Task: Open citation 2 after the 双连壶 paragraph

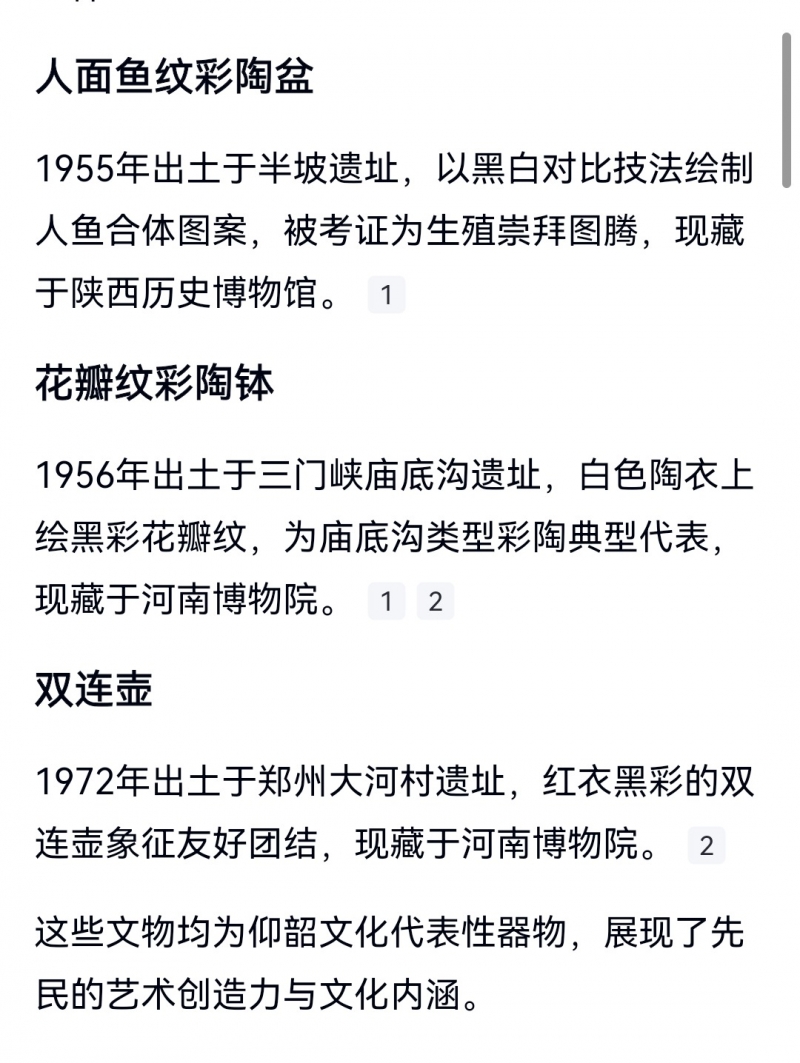Action: 706,845
